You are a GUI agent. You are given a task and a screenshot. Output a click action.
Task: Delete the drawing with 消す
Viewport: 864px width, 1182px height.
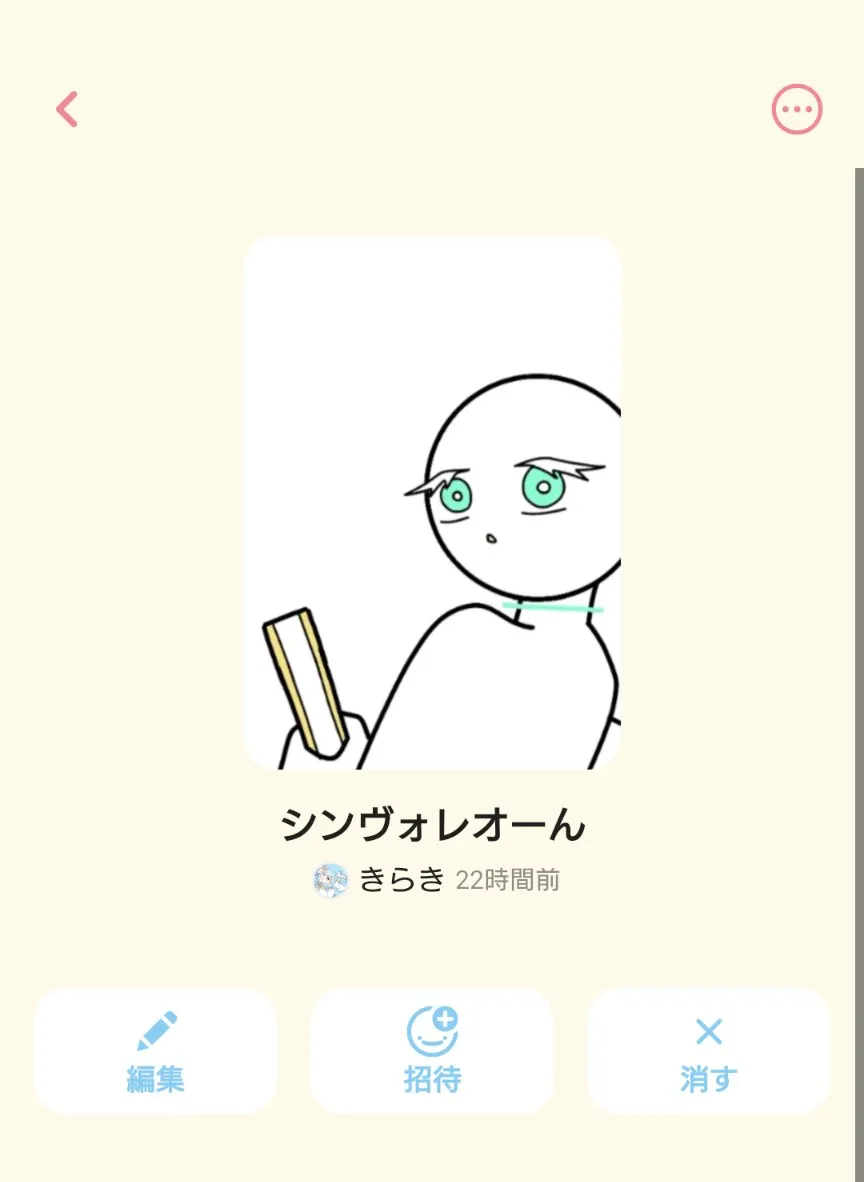pyautogui.click(x=708, y=1051)
